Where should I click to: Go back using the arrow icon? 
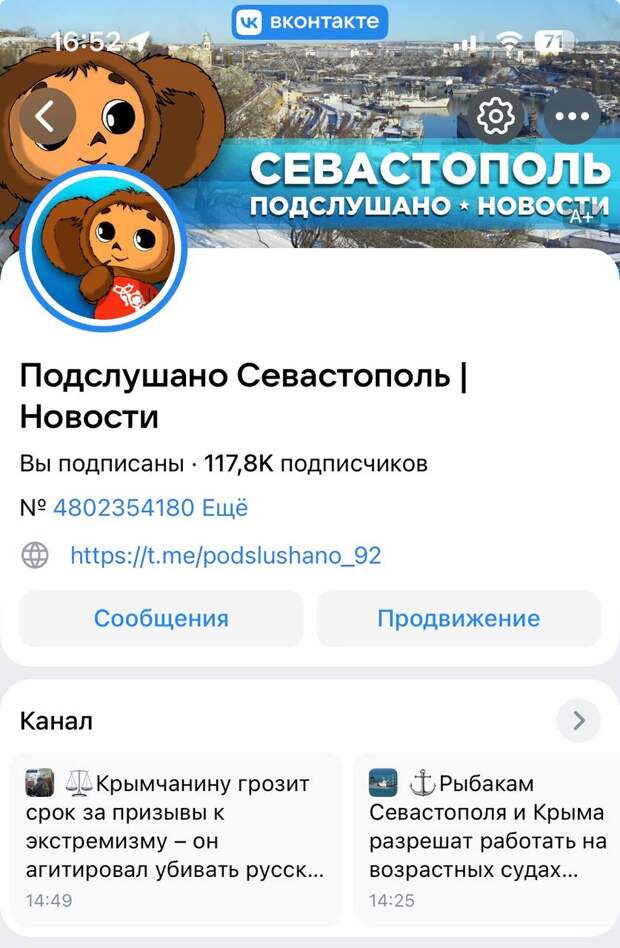(47, 117)
